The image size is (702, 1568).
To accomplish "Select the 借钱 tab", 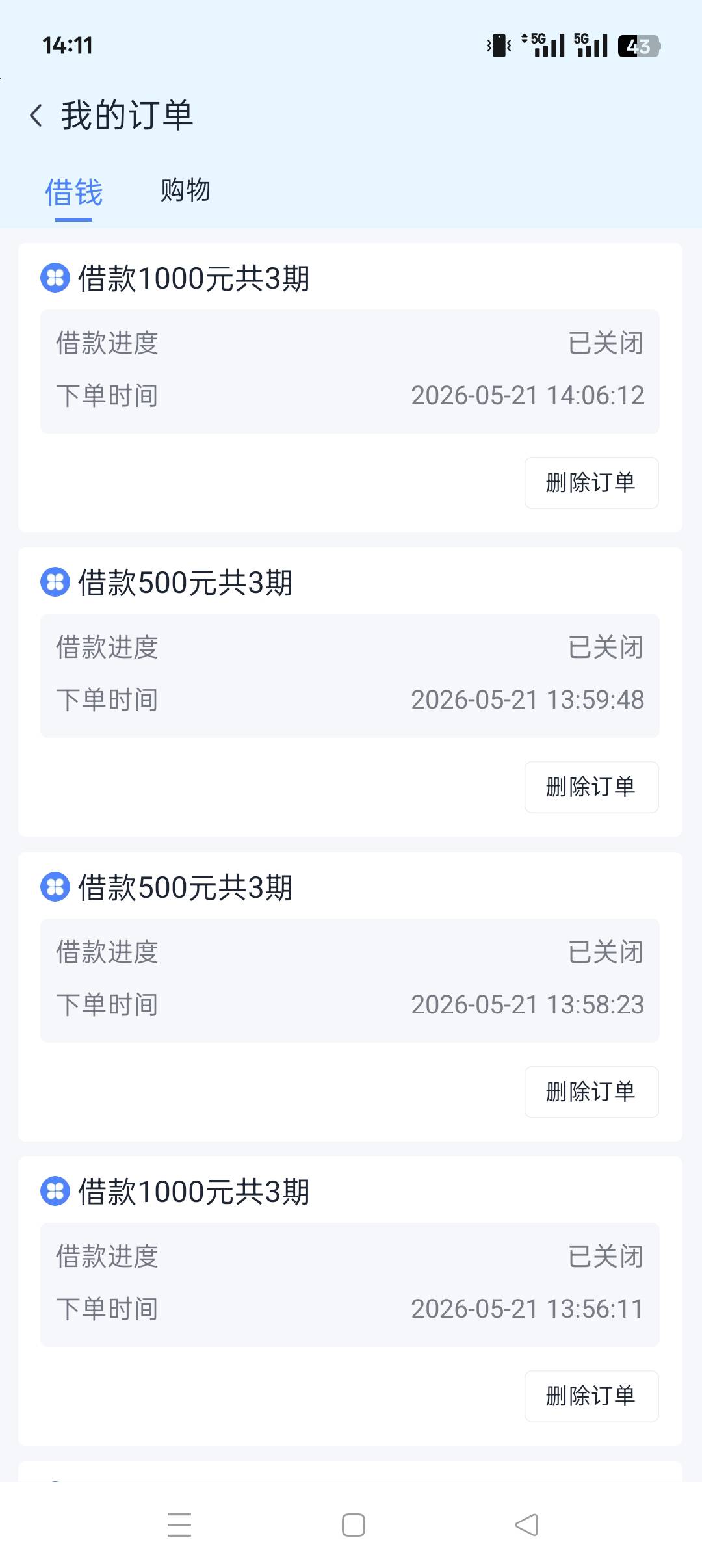I will [x=73, y=193].
